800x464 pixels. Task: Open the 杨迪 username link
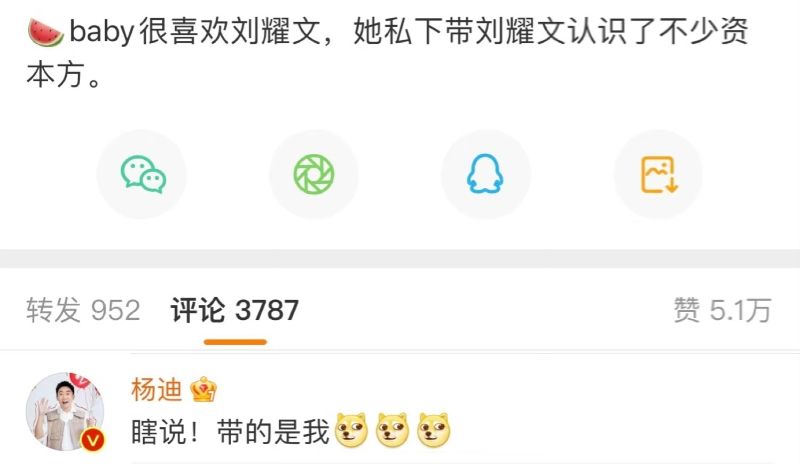[157, 389]
